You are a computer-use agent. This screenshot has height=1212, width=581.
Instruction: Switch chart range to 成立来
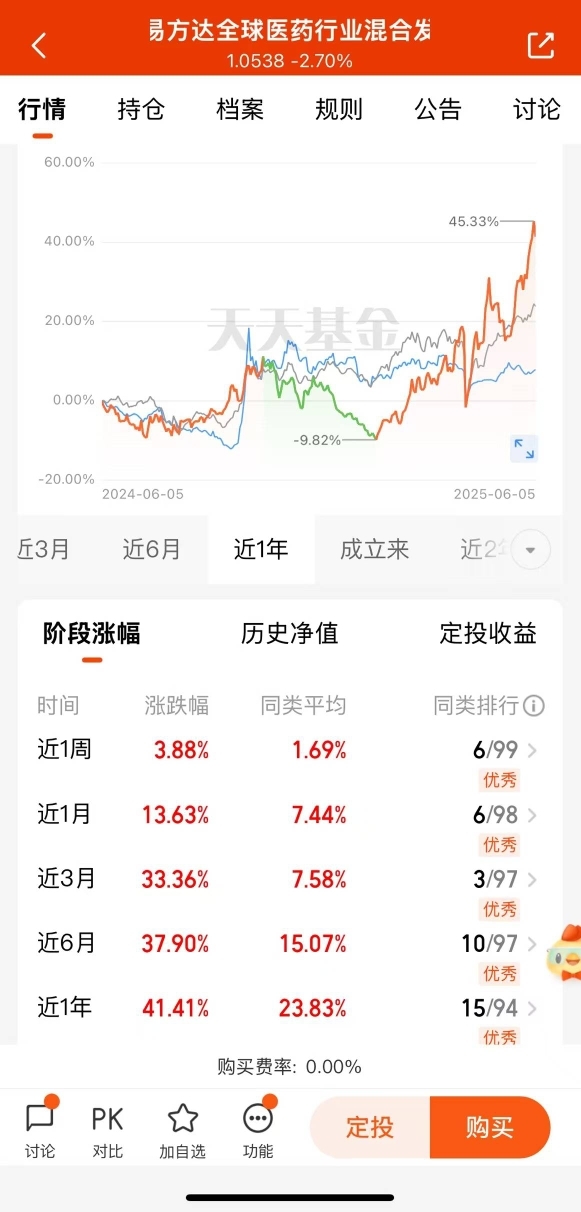pos(375,549)
